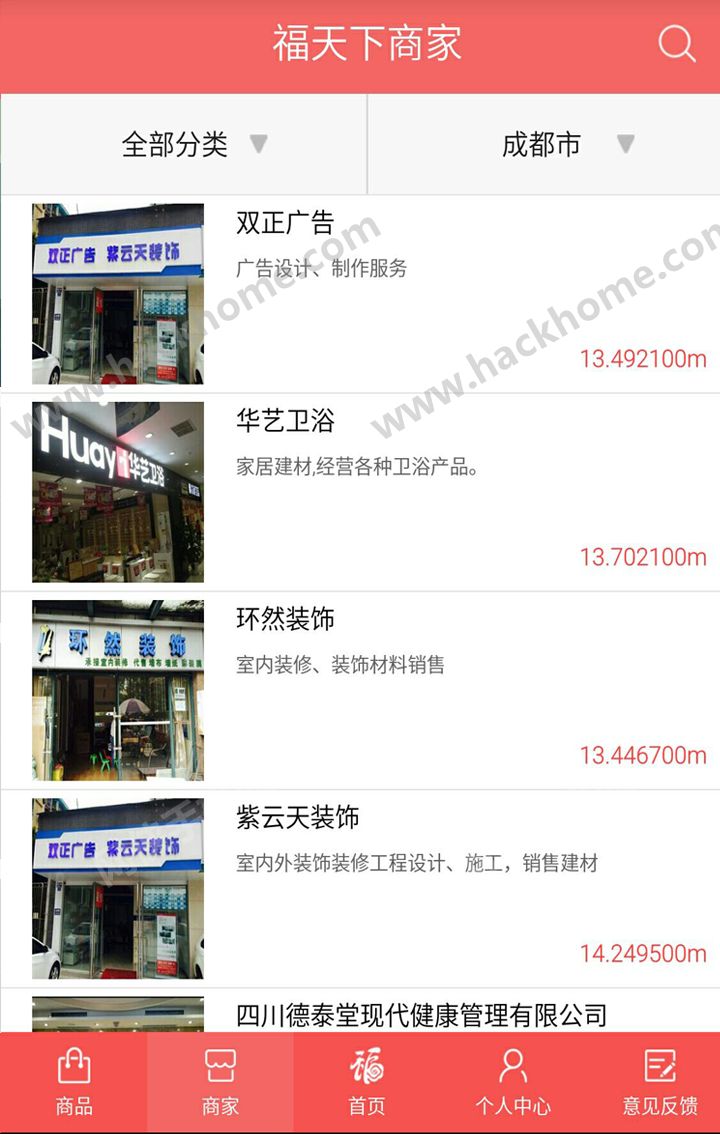
Task: Open the 华艺卫浴 merchant listing
Action: point(360,493)
